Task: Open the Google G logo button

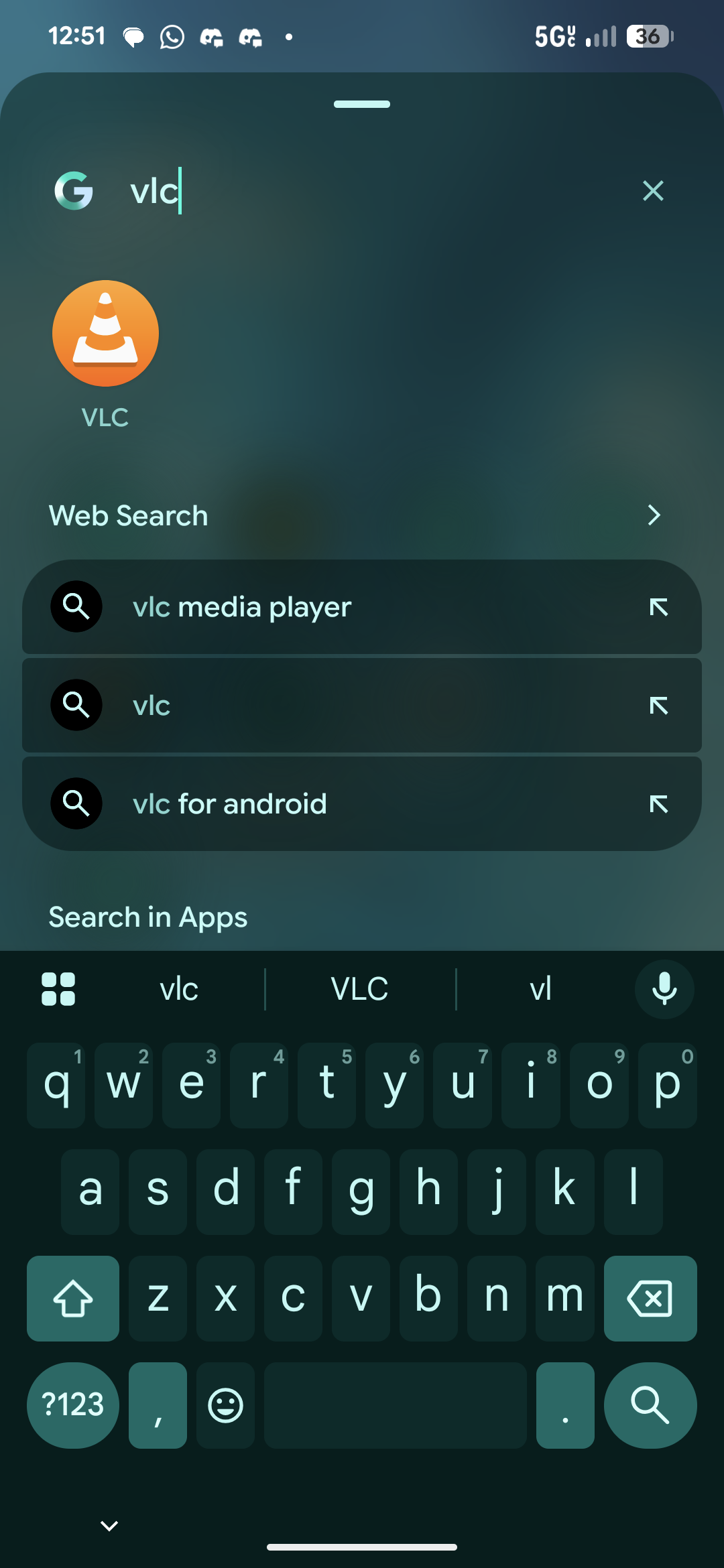Action: (x=74, y=191)
